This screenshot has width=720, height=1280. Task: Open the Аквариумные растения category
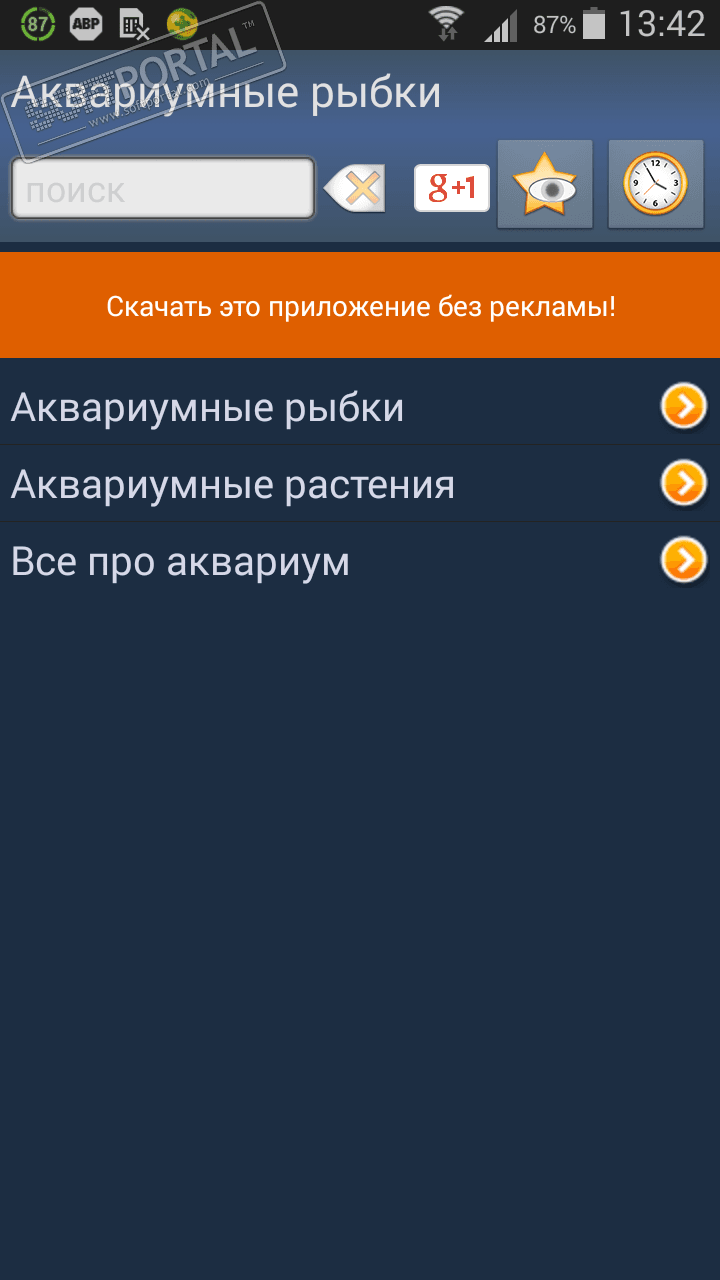point(360,485)
